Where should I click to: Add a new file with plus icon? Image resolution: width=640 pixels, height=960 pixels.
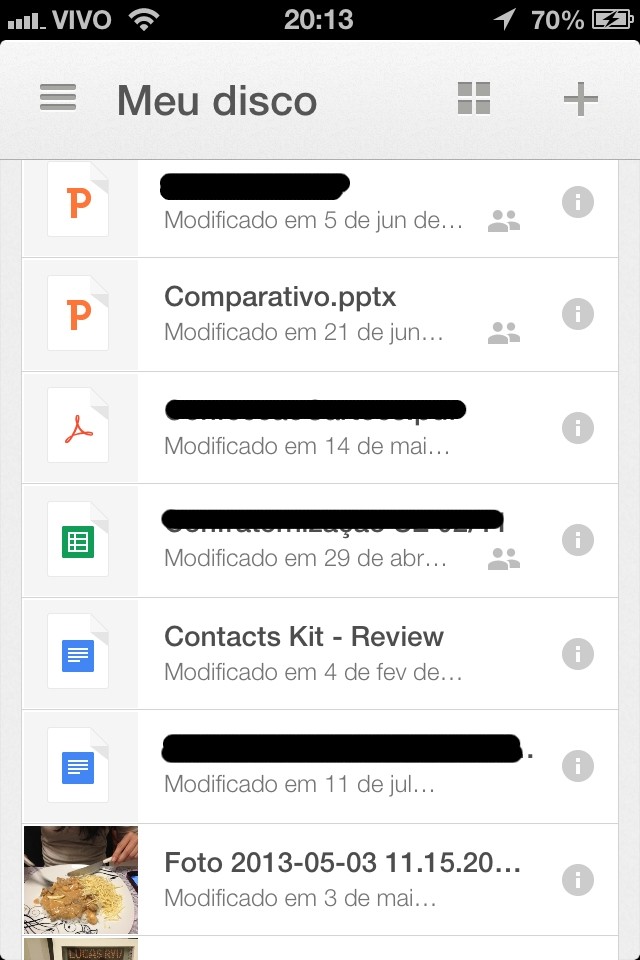(x=580, y=98)
